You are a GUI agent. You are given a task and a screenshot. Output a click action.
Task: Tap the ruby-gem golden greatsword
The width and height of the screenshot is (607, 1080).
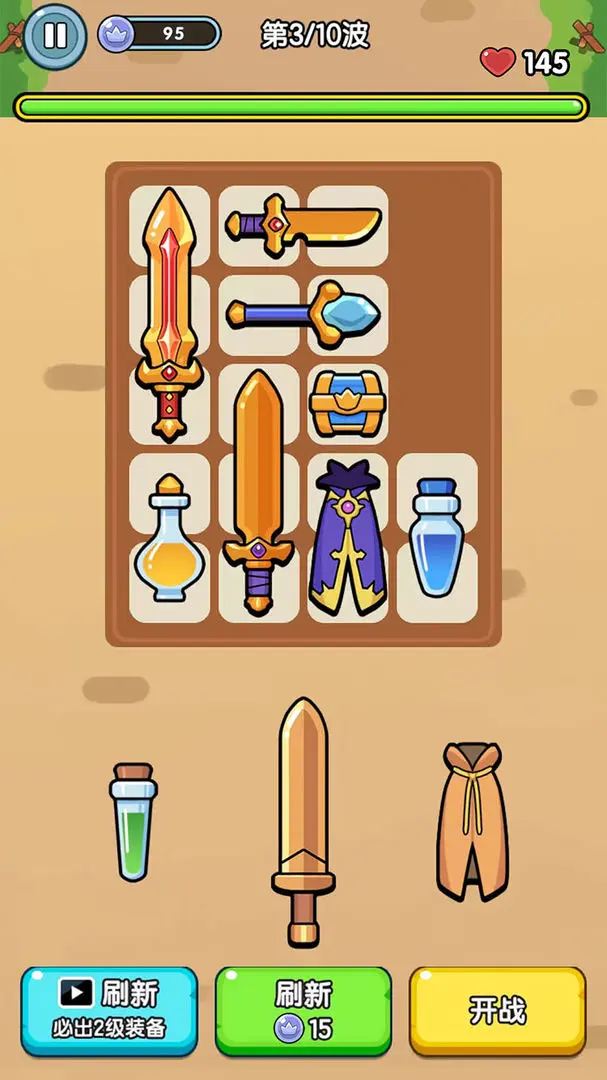click(x=171, y=310)
